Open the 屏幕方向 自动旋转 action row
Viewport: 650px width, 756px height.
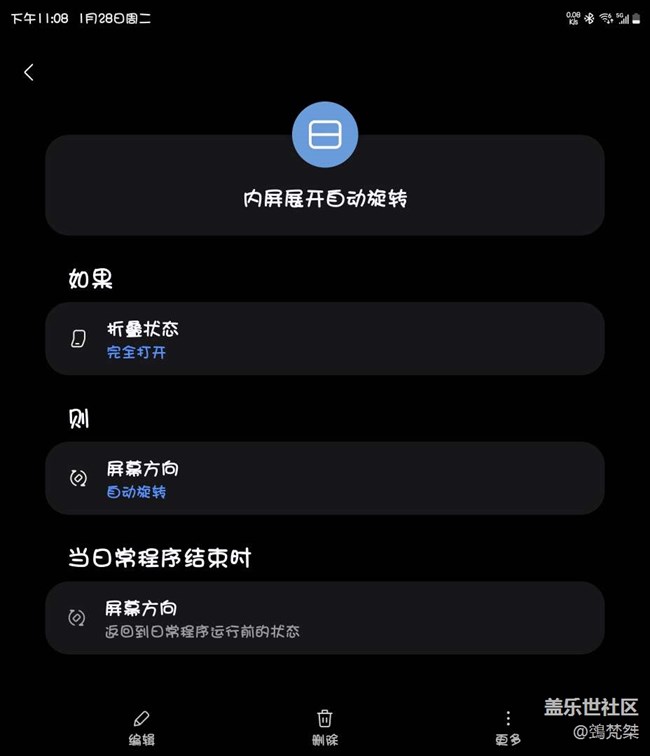pyautogui.click(x=324, y=479)
